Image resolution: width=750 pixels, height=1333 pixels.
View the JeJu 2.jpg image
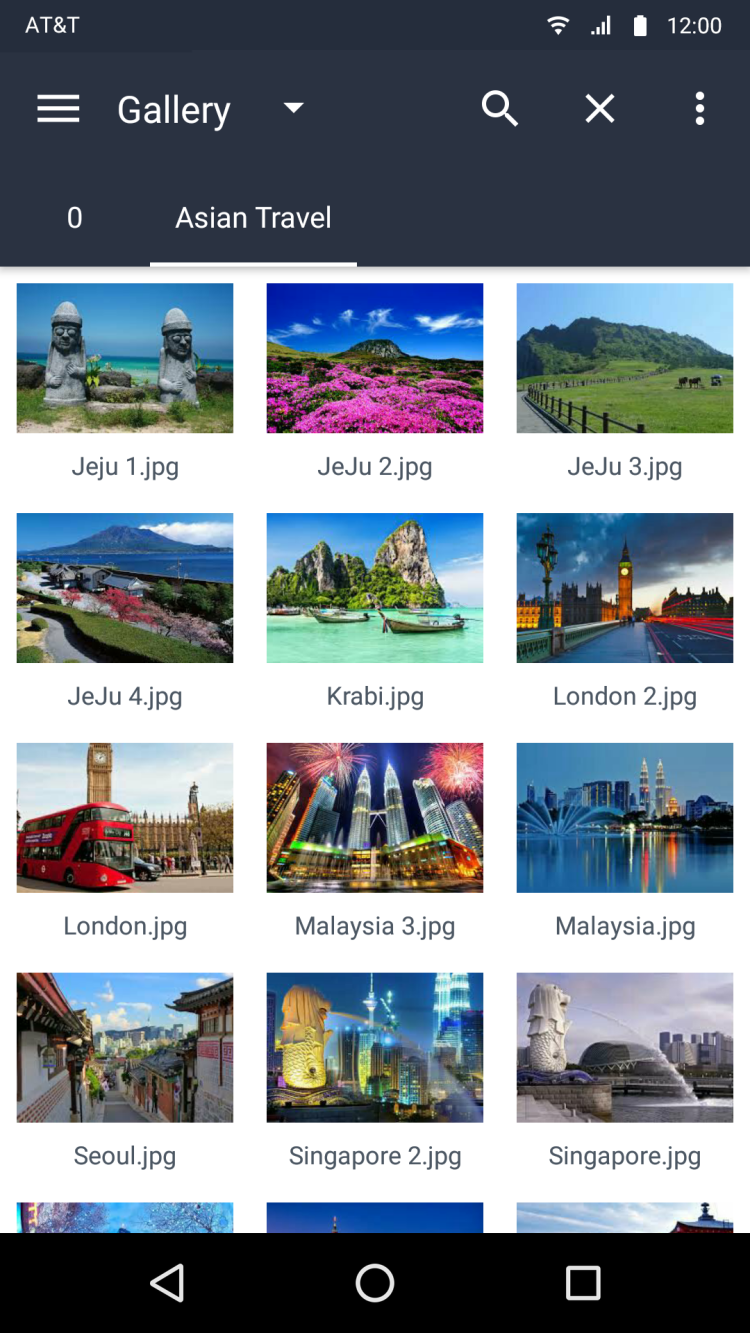[375, 358]
